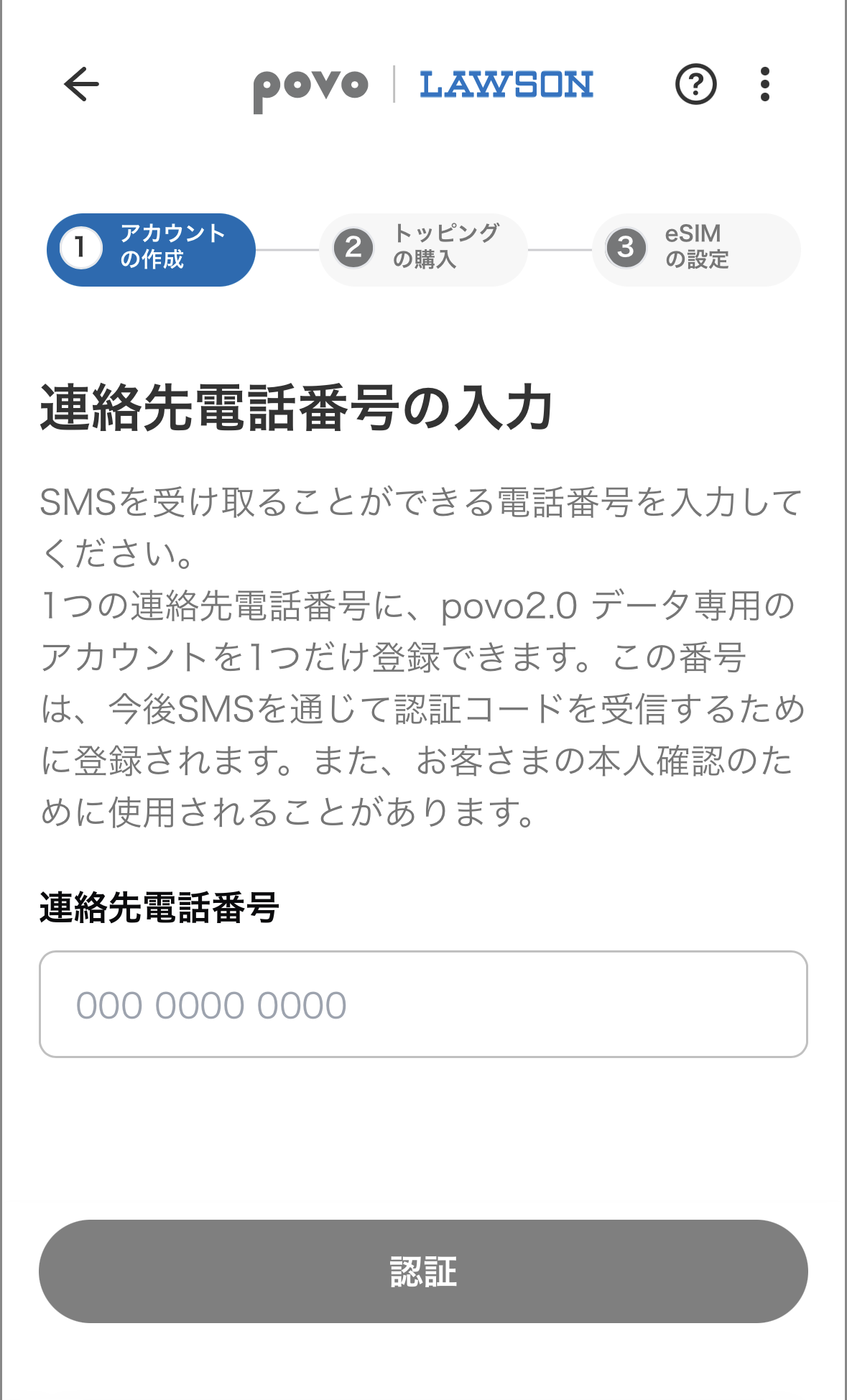
Task: Go back using the top arrow
Action: pos(81,85)
